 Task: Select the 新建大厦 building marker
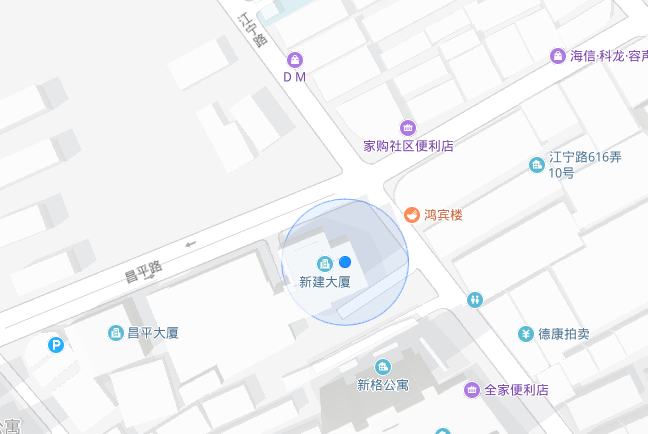pyautogui.click(x=325, y=263)
